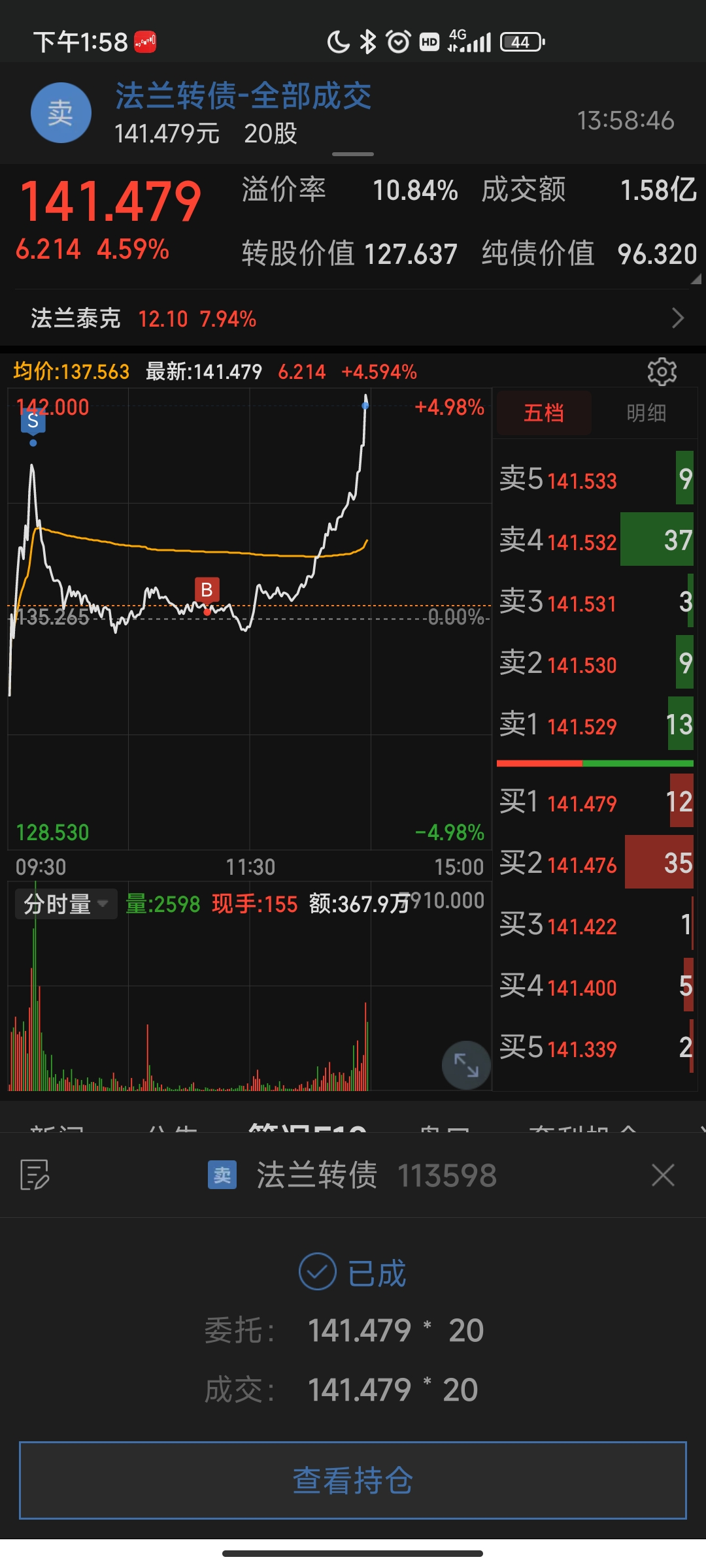Switch to the 明细 tab

[x=646, y=413]
